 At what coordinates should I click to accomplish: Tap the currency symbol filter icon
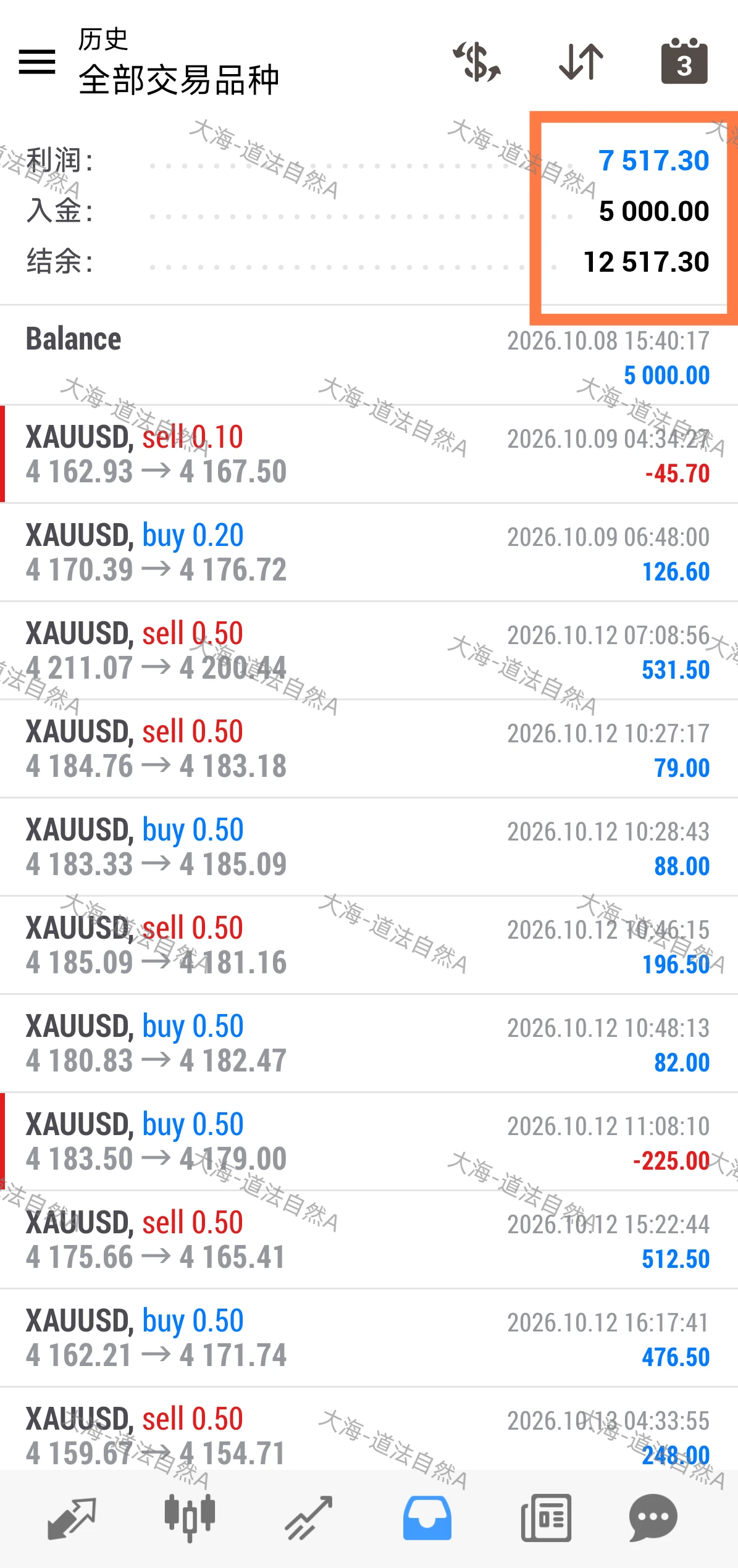[477, 62]
